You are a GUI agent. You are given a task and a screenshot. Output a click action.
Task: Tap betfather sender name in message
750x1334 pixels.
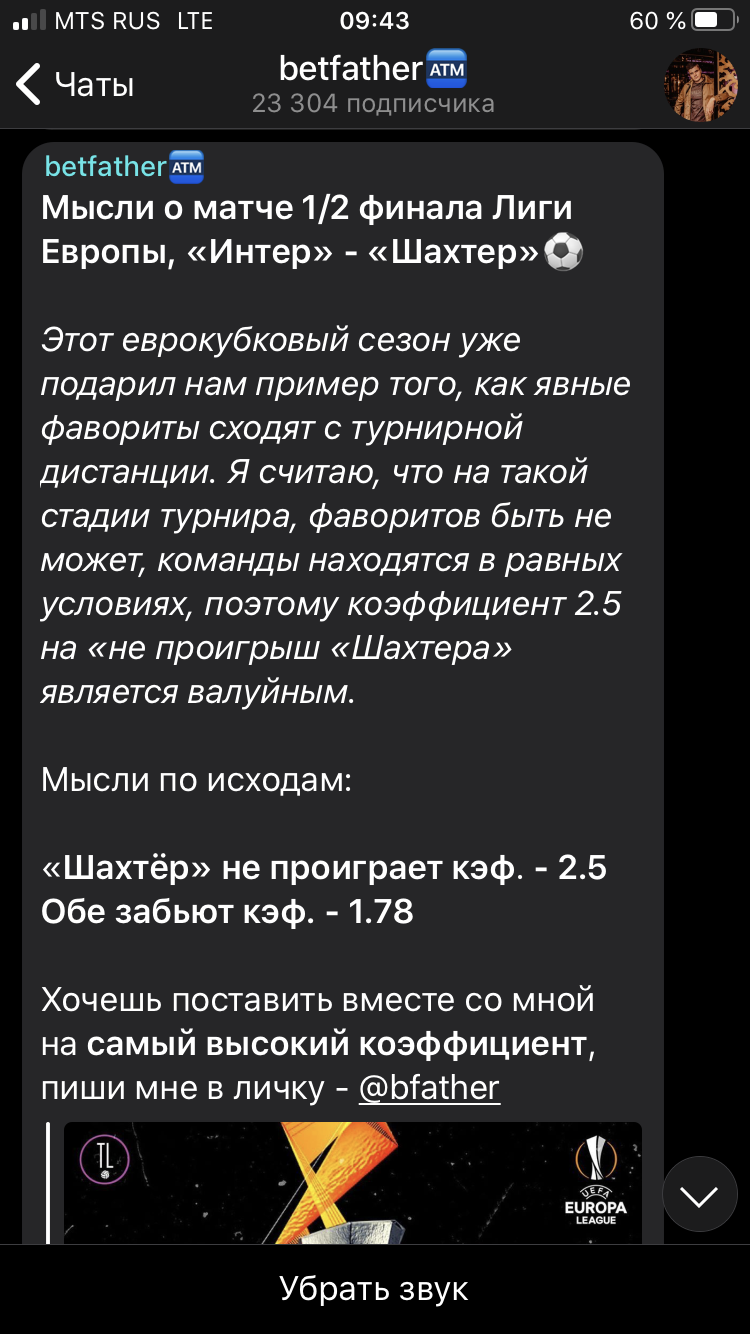pyautogui.click(x=125, y=166)
